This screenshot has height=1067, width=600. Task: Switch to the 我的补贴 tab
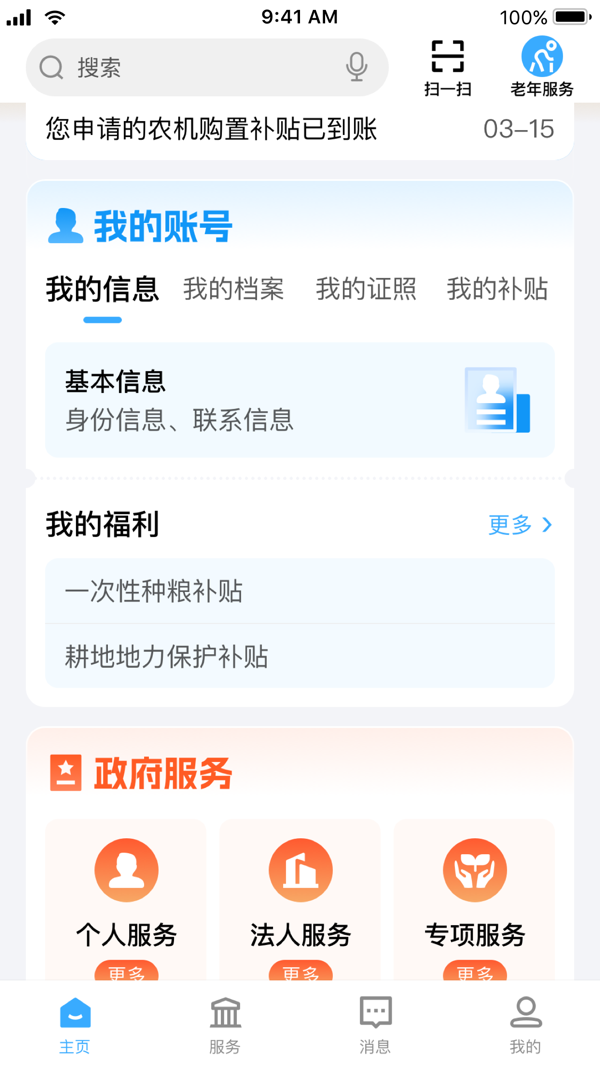pos(497,289)
